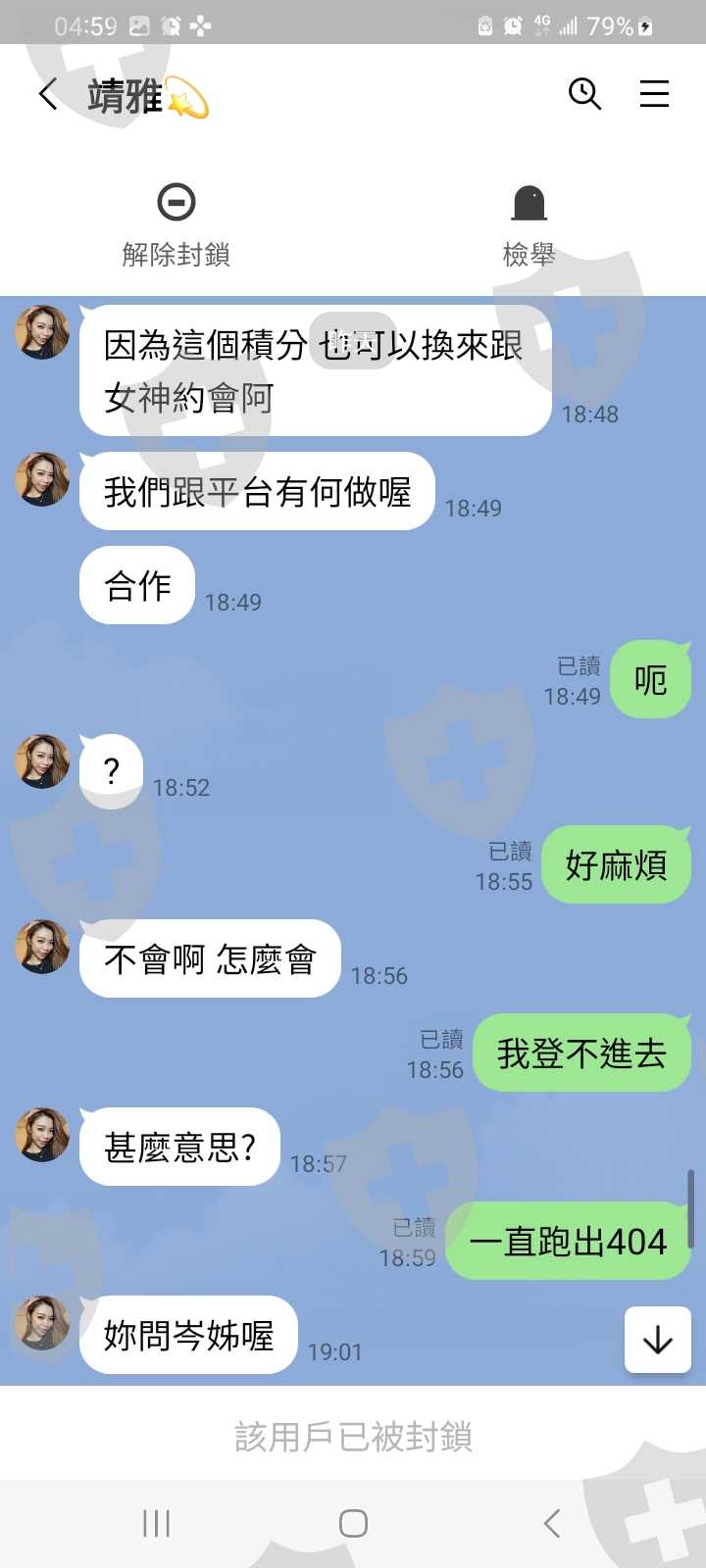Jump to the latest message arrow
Image resolution: width=706 pixels, height=1568 pixels.
pos(657,1340)
